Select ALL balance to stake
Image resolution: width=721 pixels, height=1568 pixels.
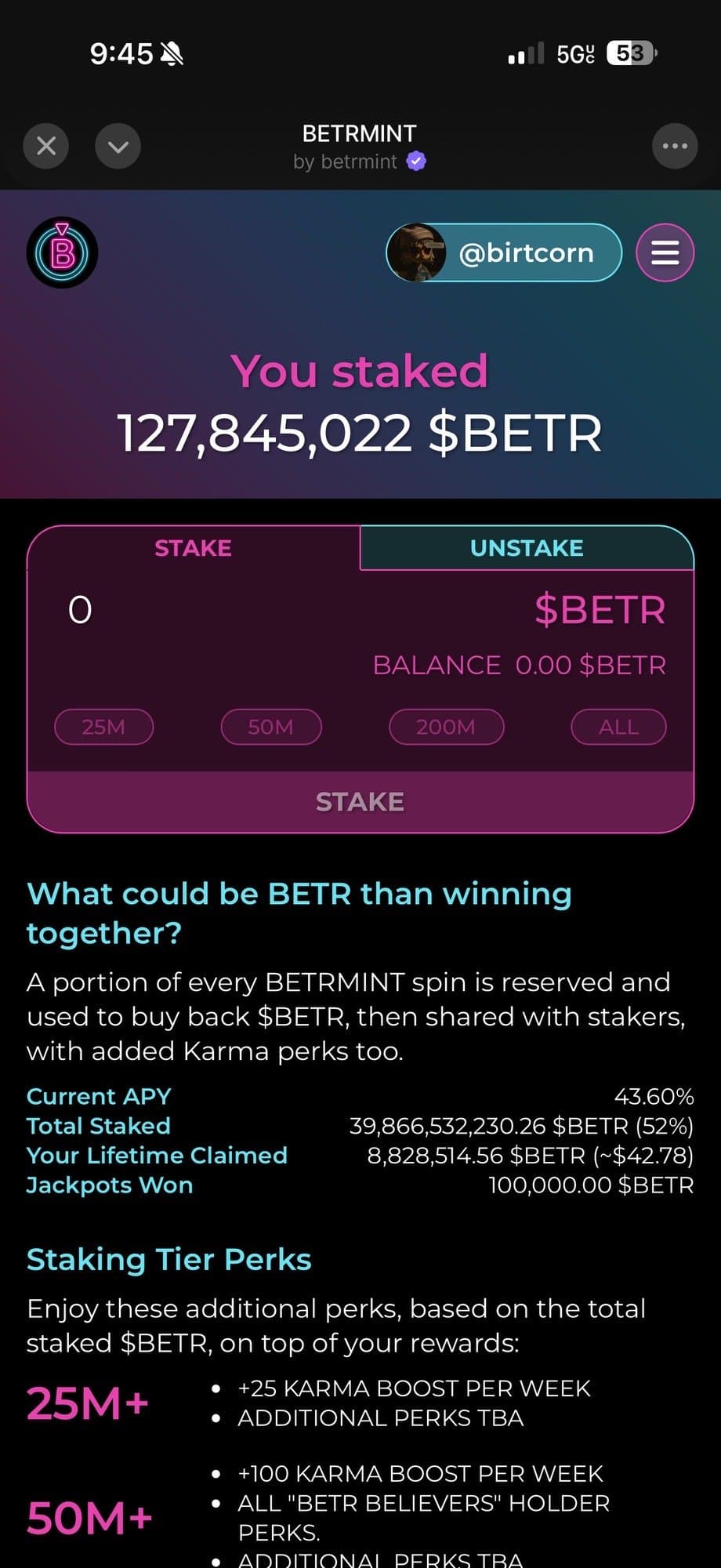[618, 727]
